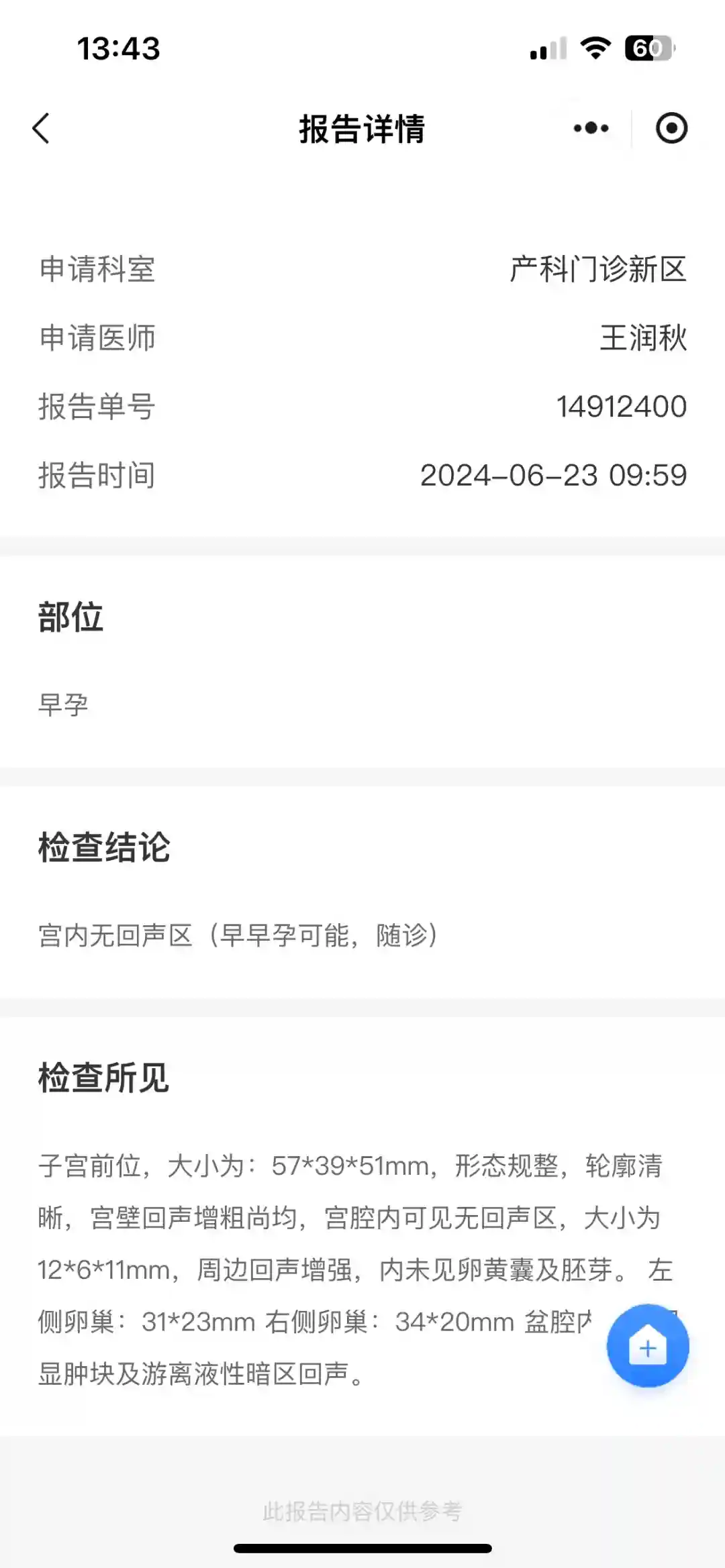725x1568 pixels.
Task: Go back from the report details page
Action: (x=42, y=128)
